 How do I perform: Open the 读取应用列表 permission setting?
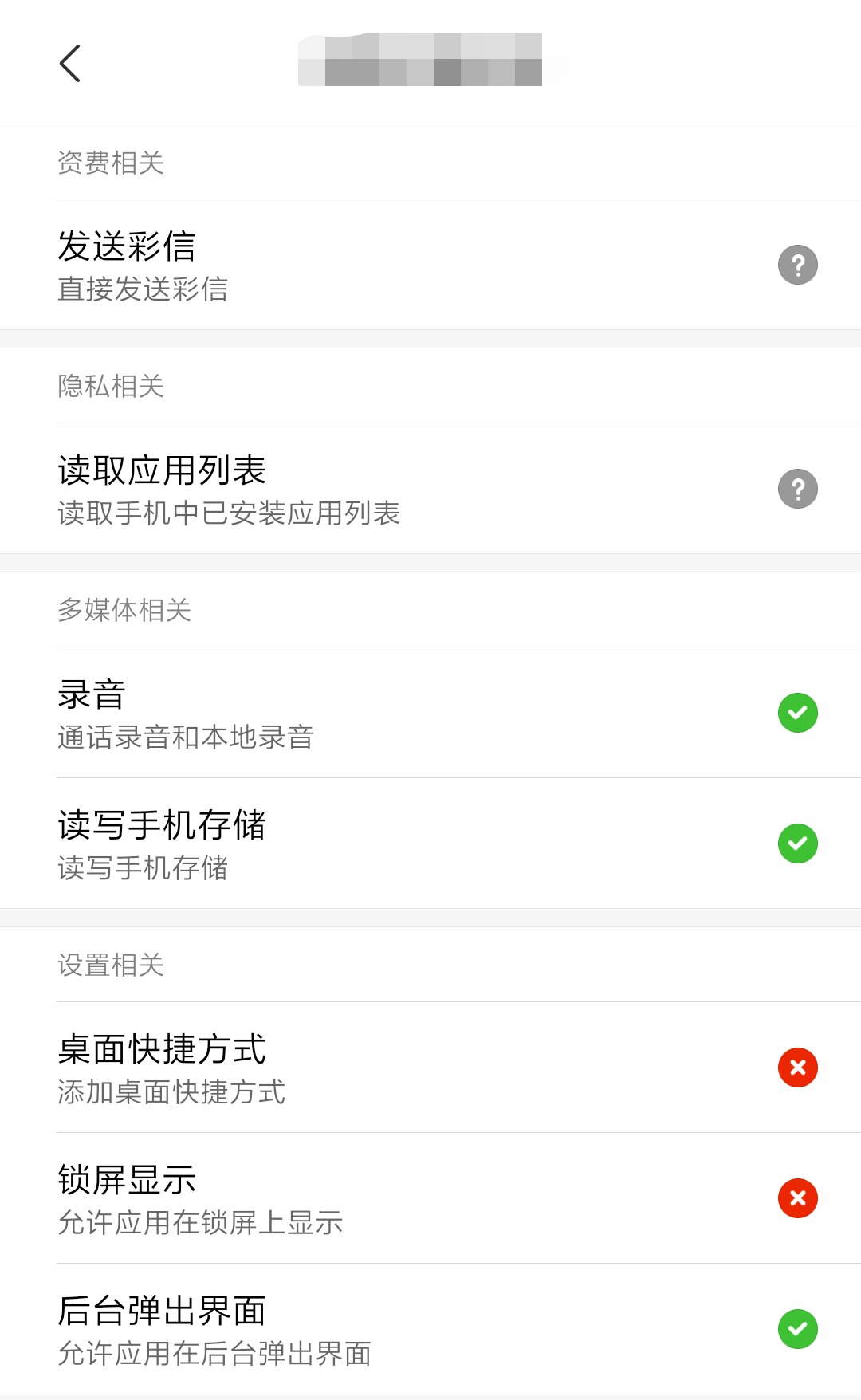point(431,489)
